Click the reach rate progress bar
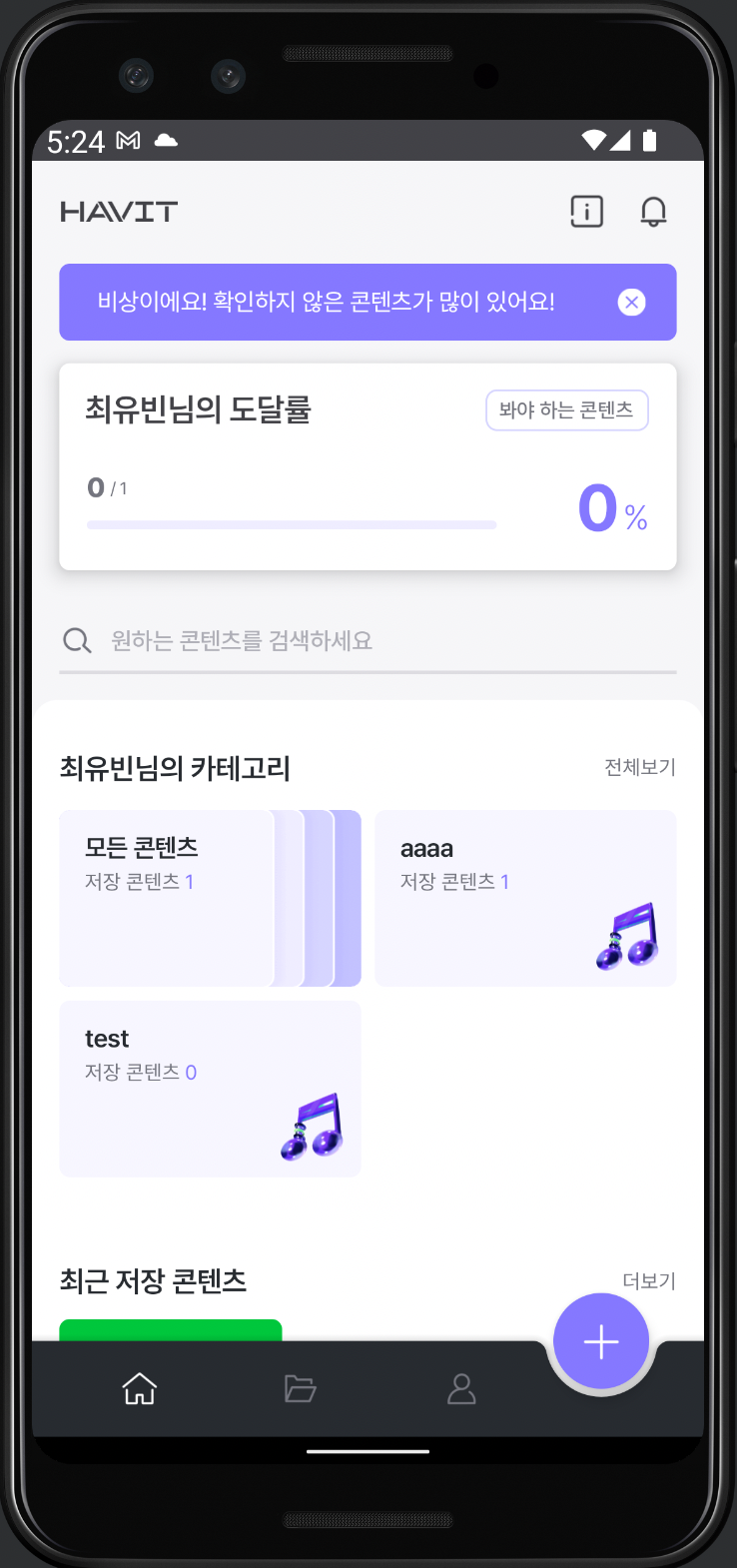 [x=291, y=524]
